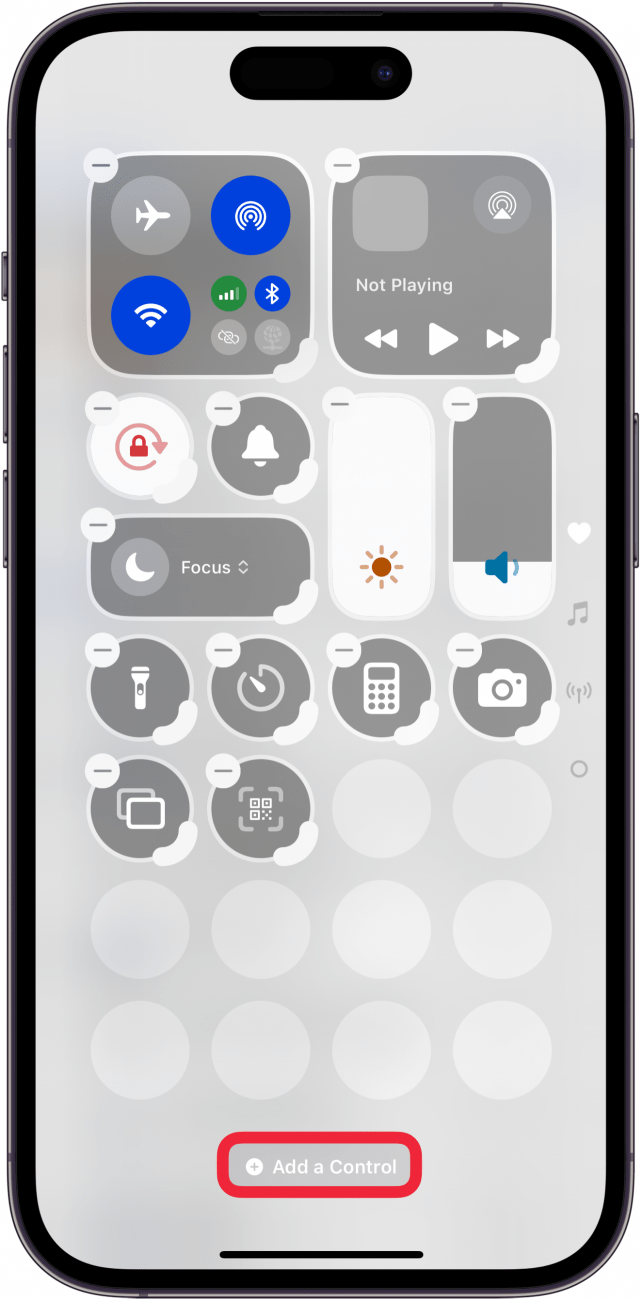Toggle silent mode bell

[x=260, y=447]
